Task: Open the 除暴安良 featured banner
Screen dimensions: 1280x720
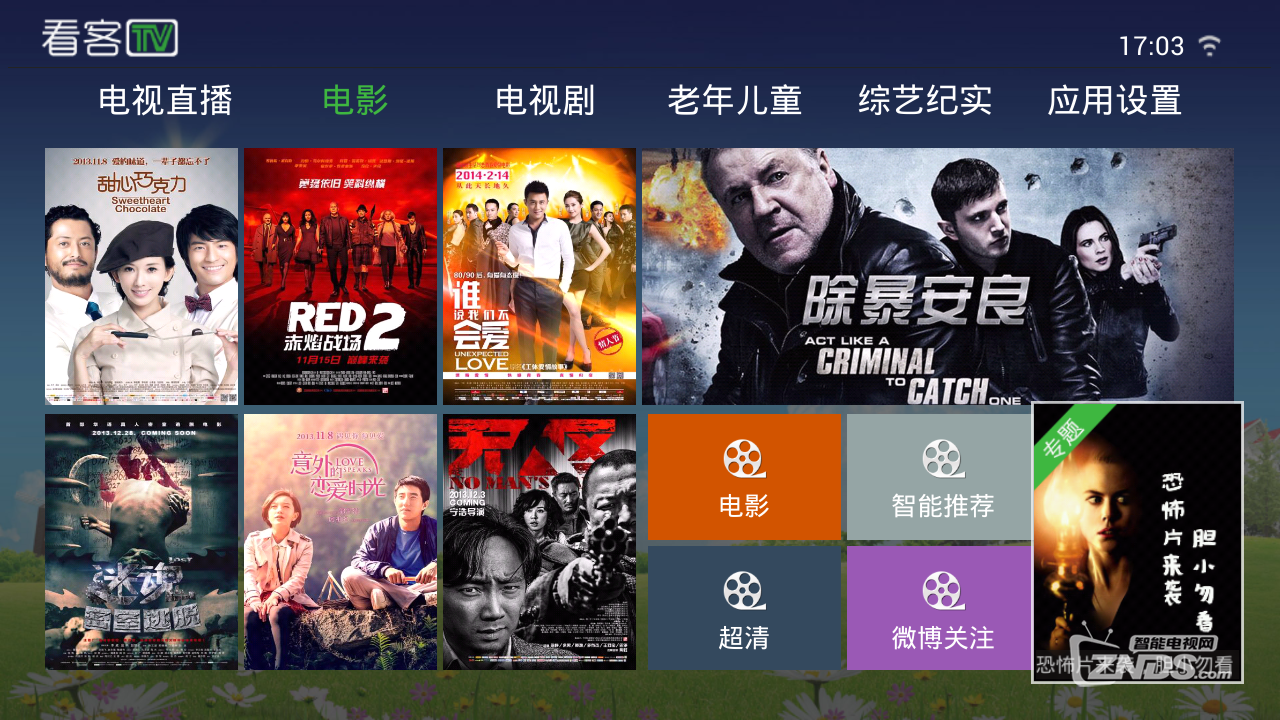Action: (x=937, y=276)
